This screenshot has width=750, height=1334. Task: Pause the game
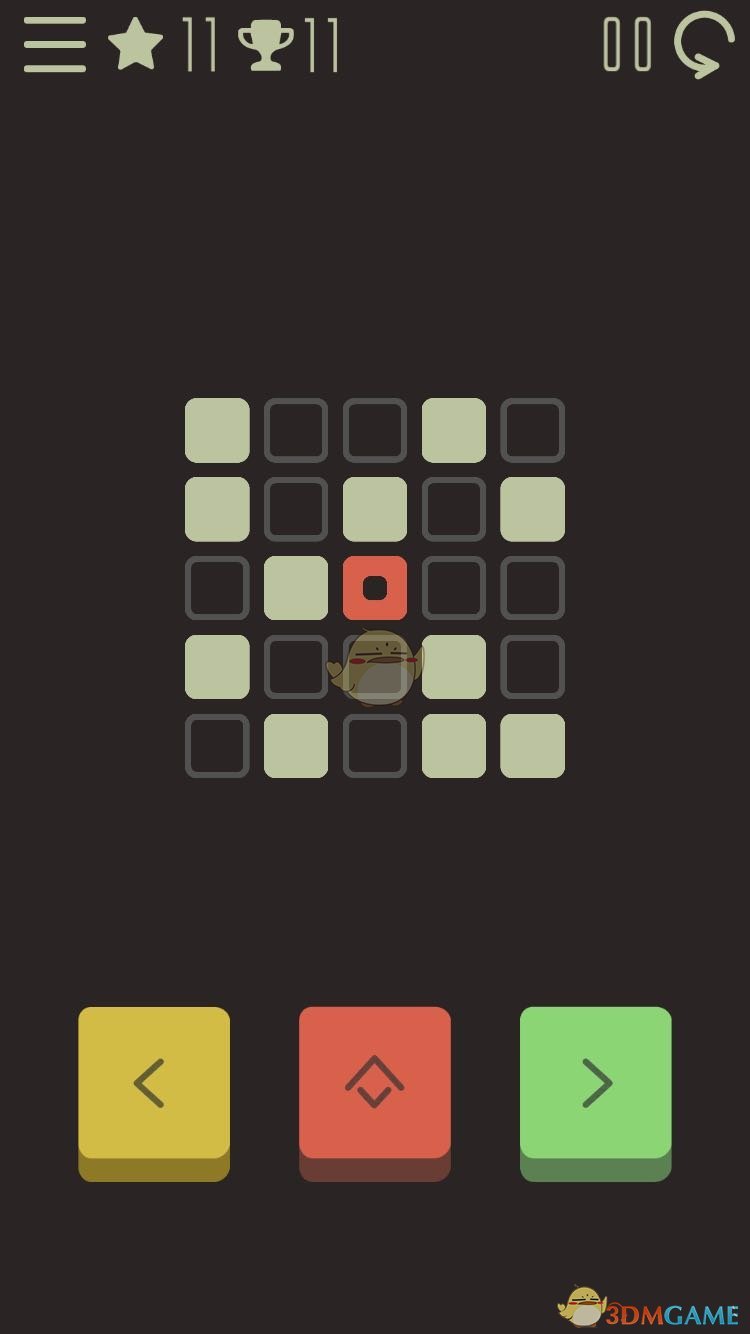pyautogui.click(x=628, y=45)
